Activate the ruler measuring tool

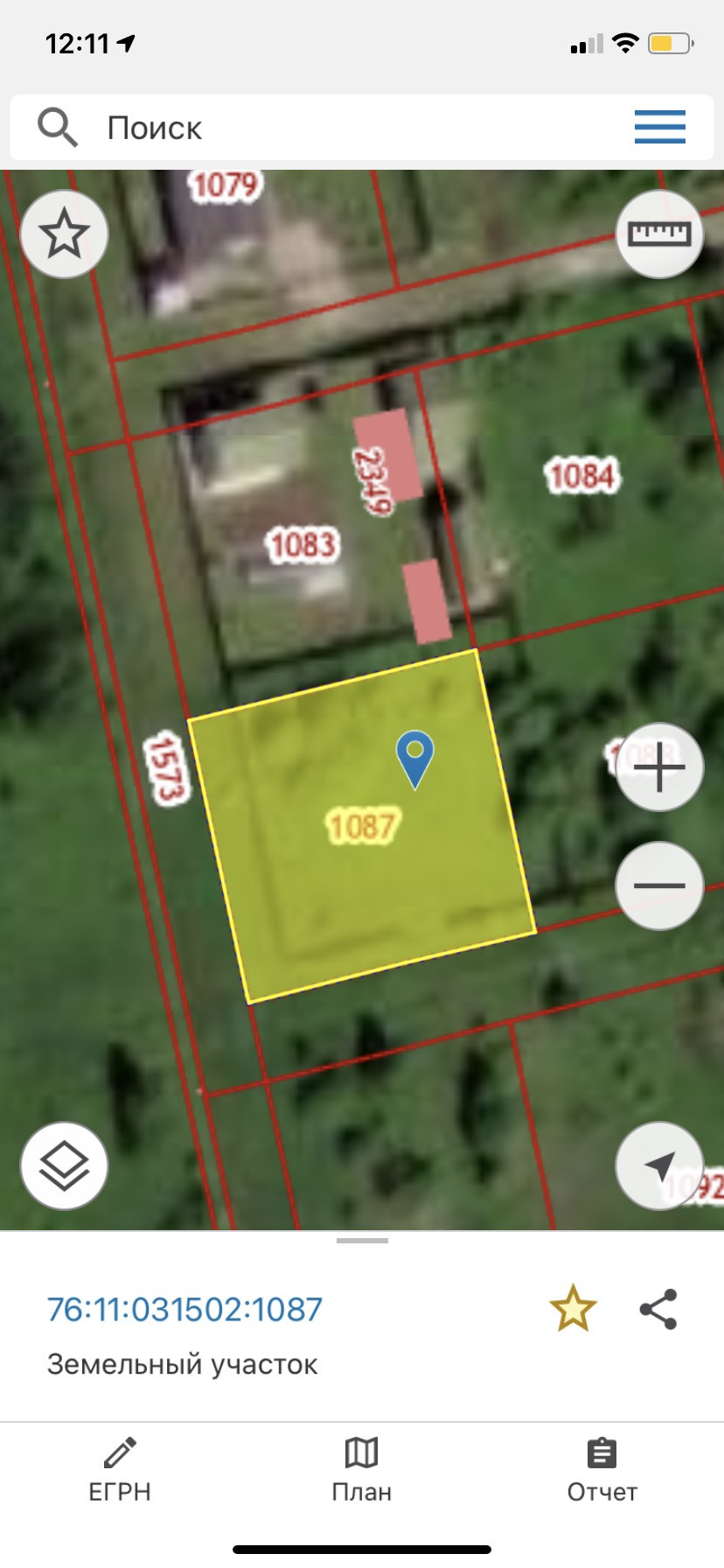pyautogui.click(x=659, y=234)
